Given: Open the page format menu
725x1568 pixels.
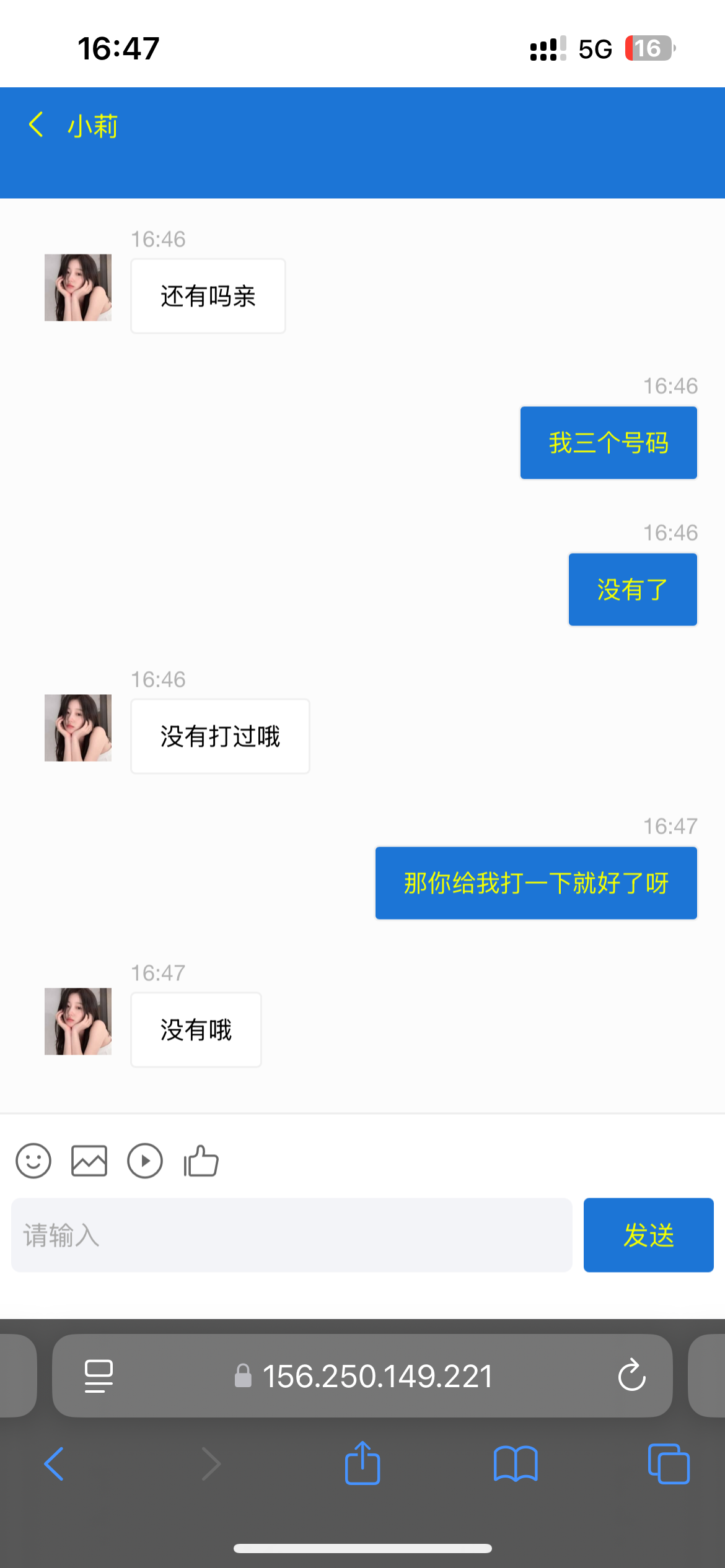Looking at the screenshot, I should 99,1376.
